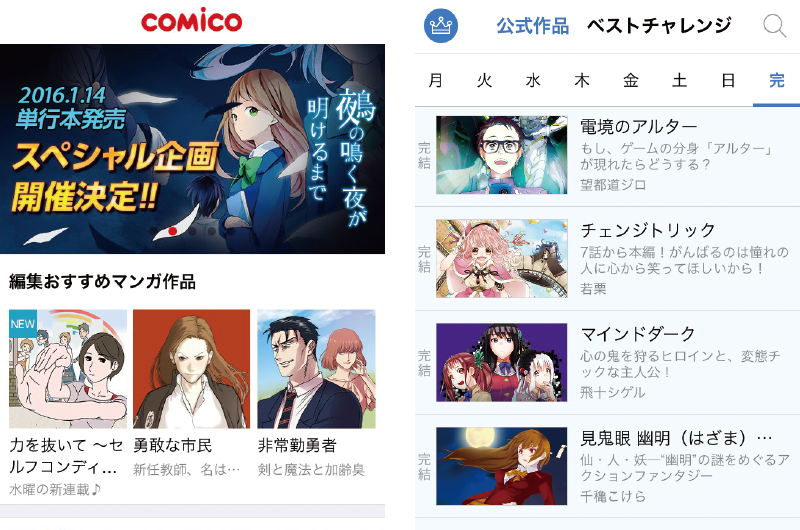Image resolution: width=800 pixels, height=530 pixels.
Task: Tap the crown ranking icon
Action: pos(440,26)
